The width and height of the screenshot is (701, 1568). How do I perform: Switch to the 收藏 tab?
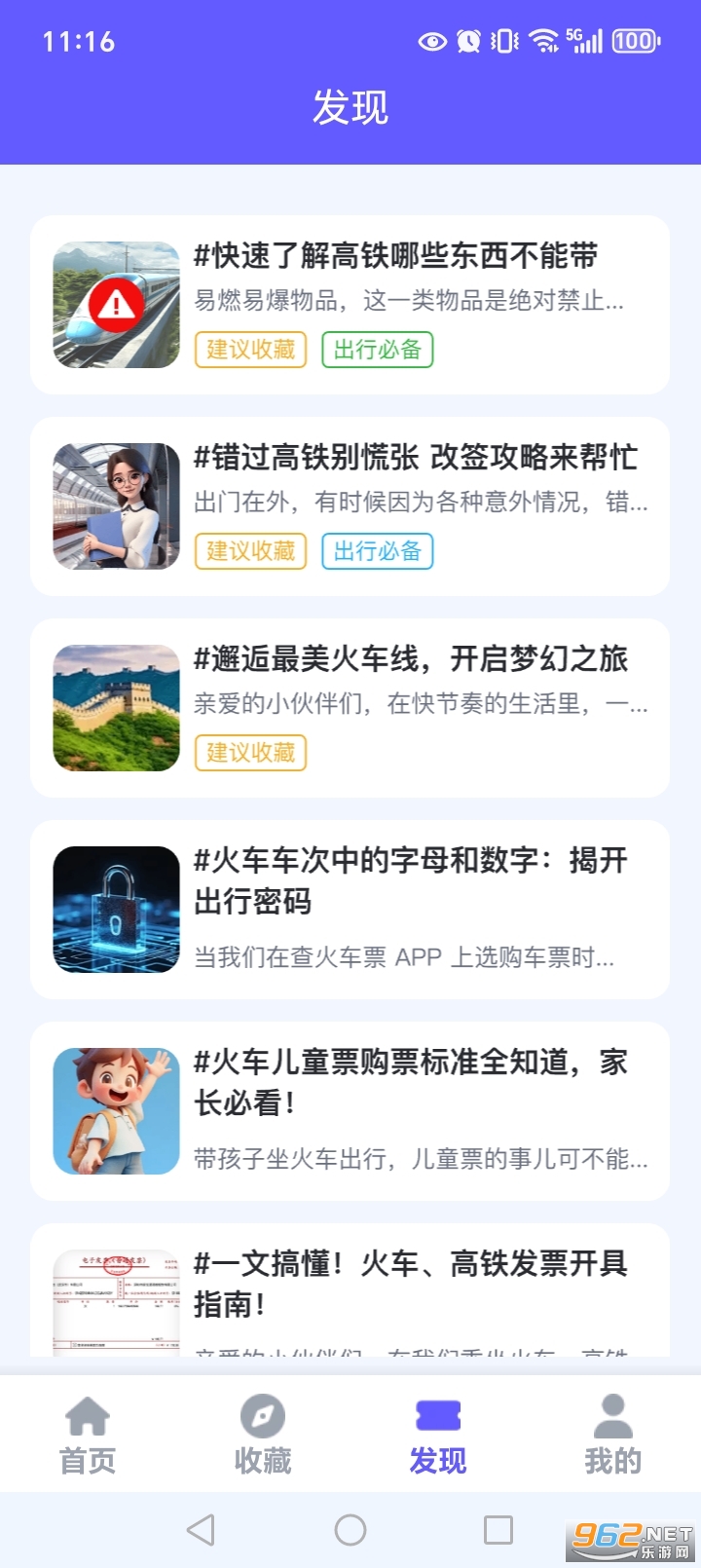(263, 1434)
